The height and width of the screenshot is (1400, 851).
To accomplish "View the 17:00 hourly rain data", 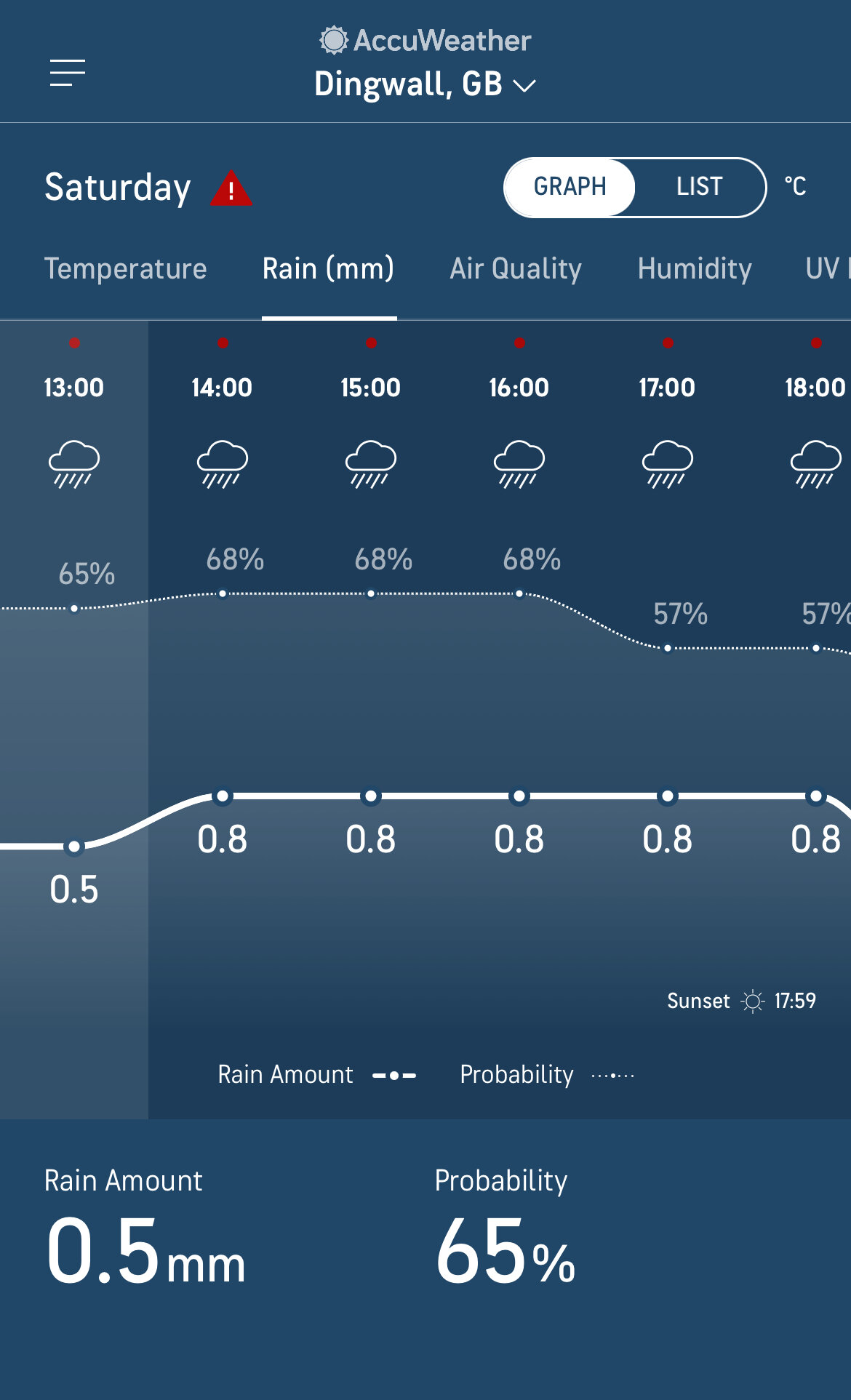I will pyautogui.click(x=668, y=720).
